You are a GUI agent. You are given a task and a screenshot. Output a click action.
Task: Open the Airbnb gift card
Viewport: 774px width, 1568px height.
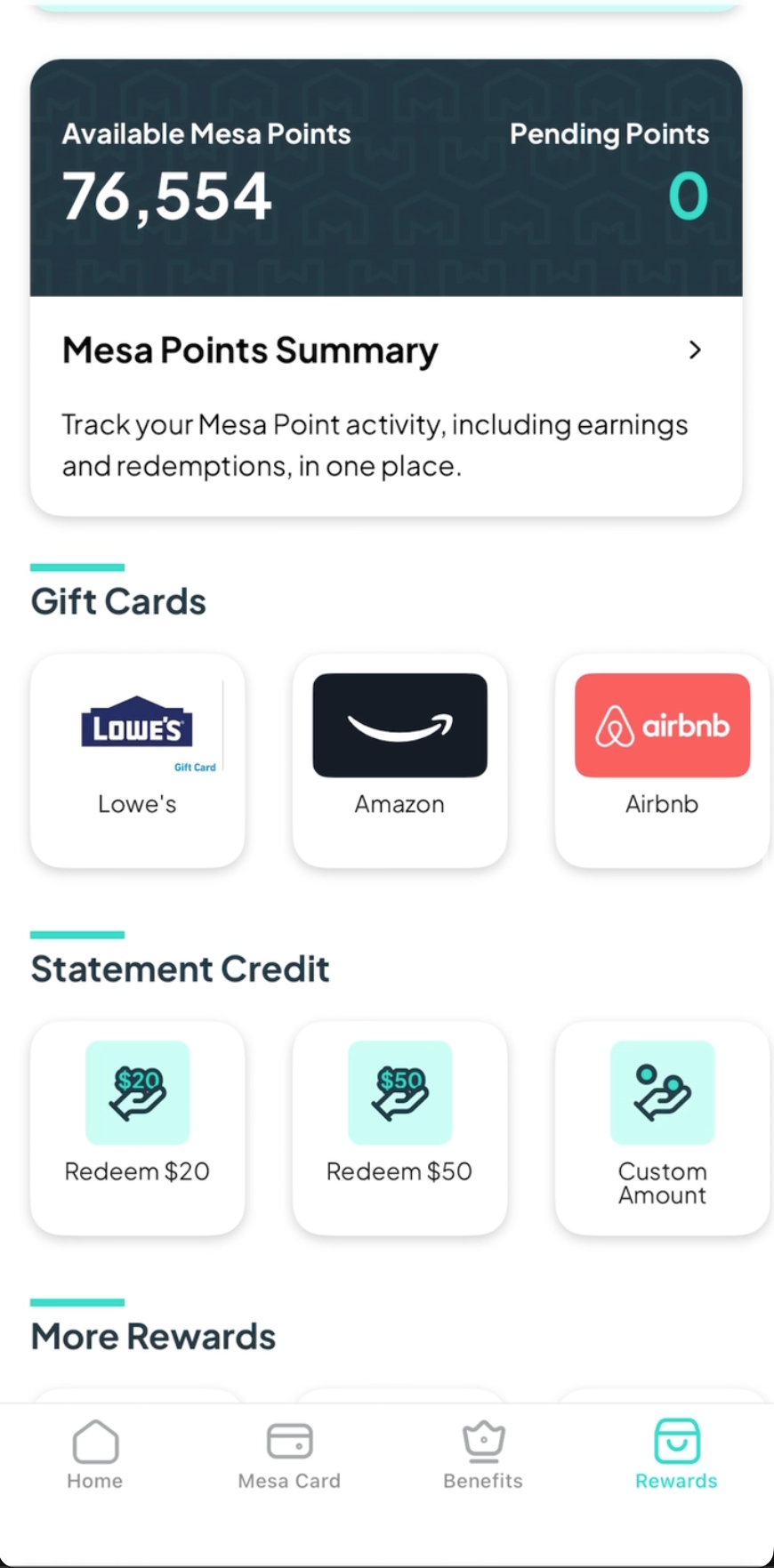tap(662, 760)
